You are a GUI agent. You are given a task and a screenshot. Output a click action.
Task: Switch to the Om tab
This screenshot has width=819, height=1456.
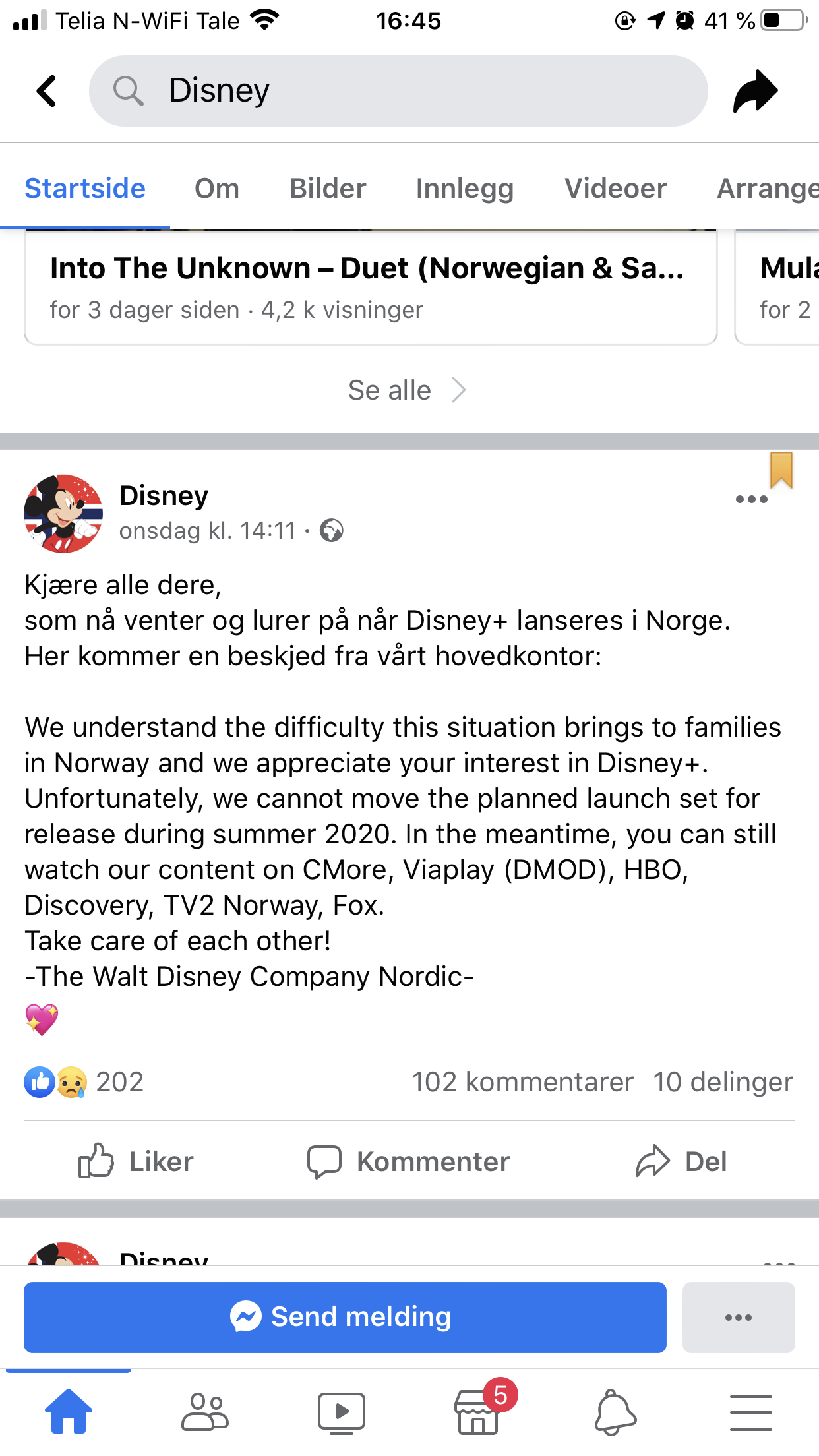[217, 189]
